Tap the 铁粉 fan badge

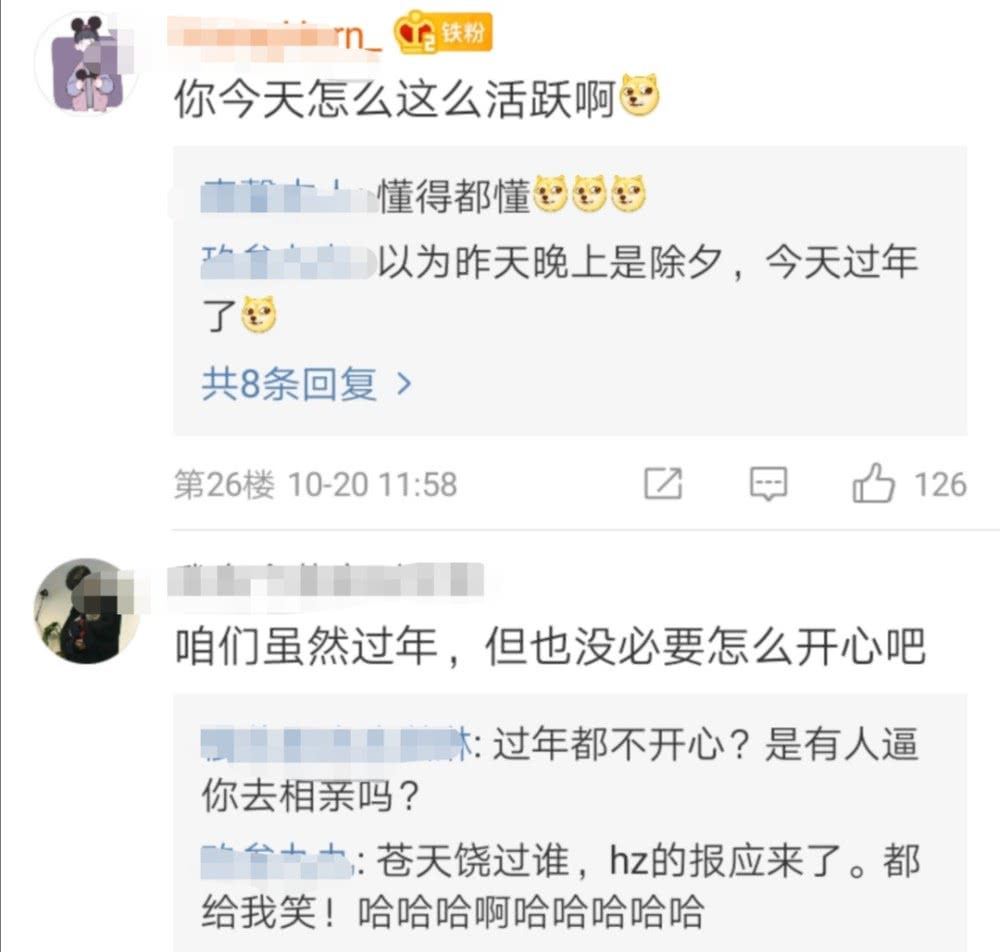(x=443, y=36)
